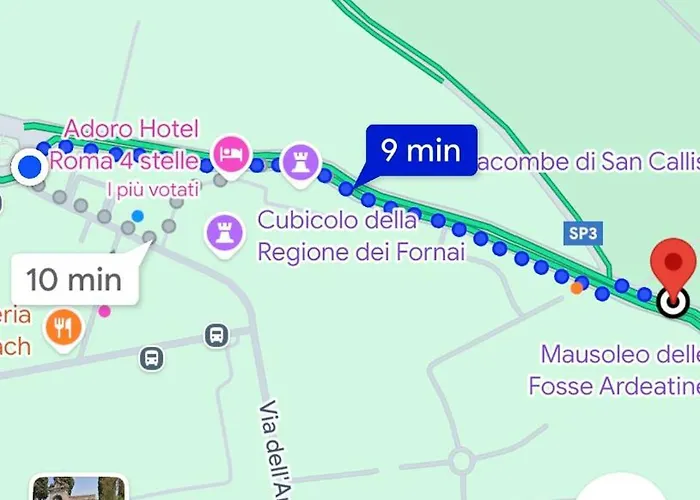The width and height of the screenshot is (700, 500).
Task: Select the 10 min alternative route
Action: click(x=72, y=279)
